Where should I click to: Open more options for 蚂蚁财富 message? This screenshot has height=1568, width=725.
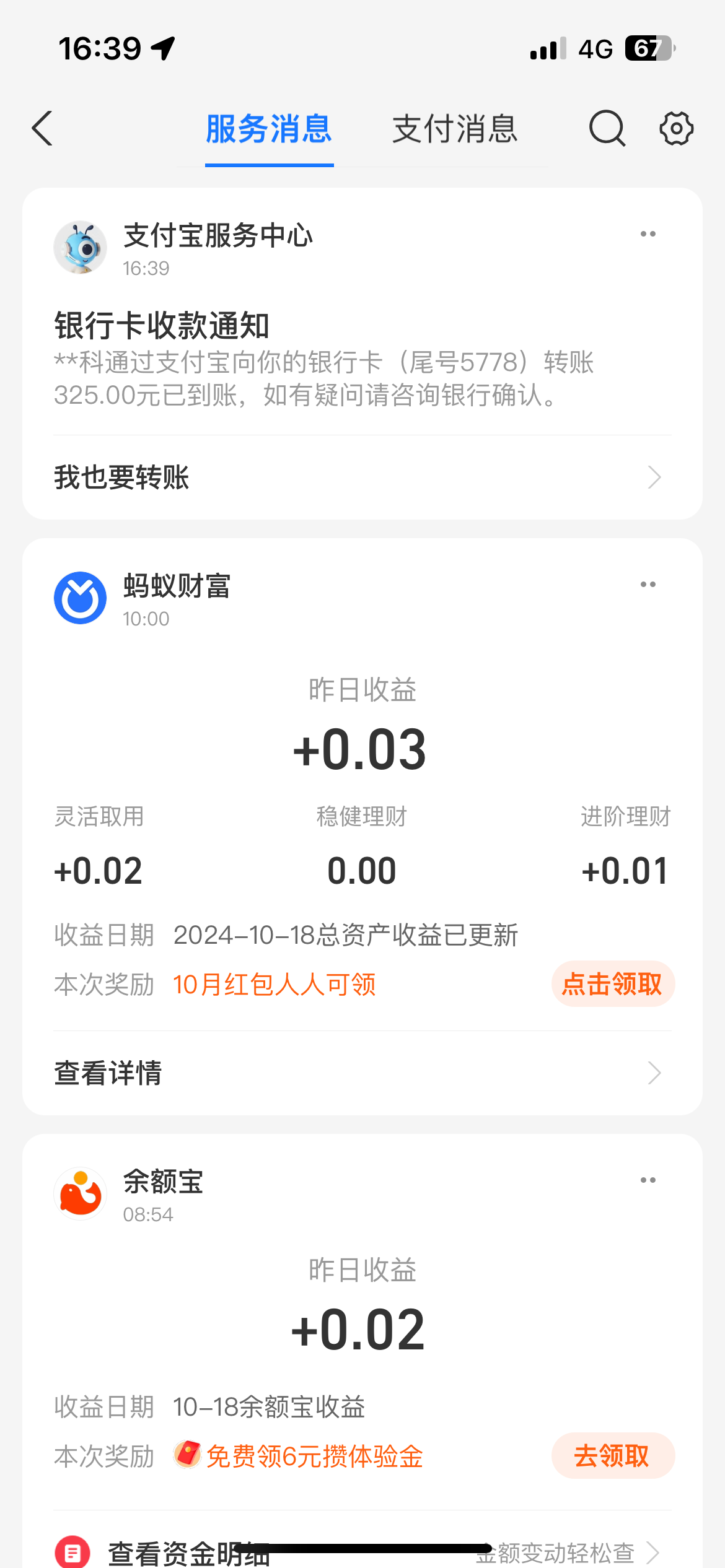point(648,585)
